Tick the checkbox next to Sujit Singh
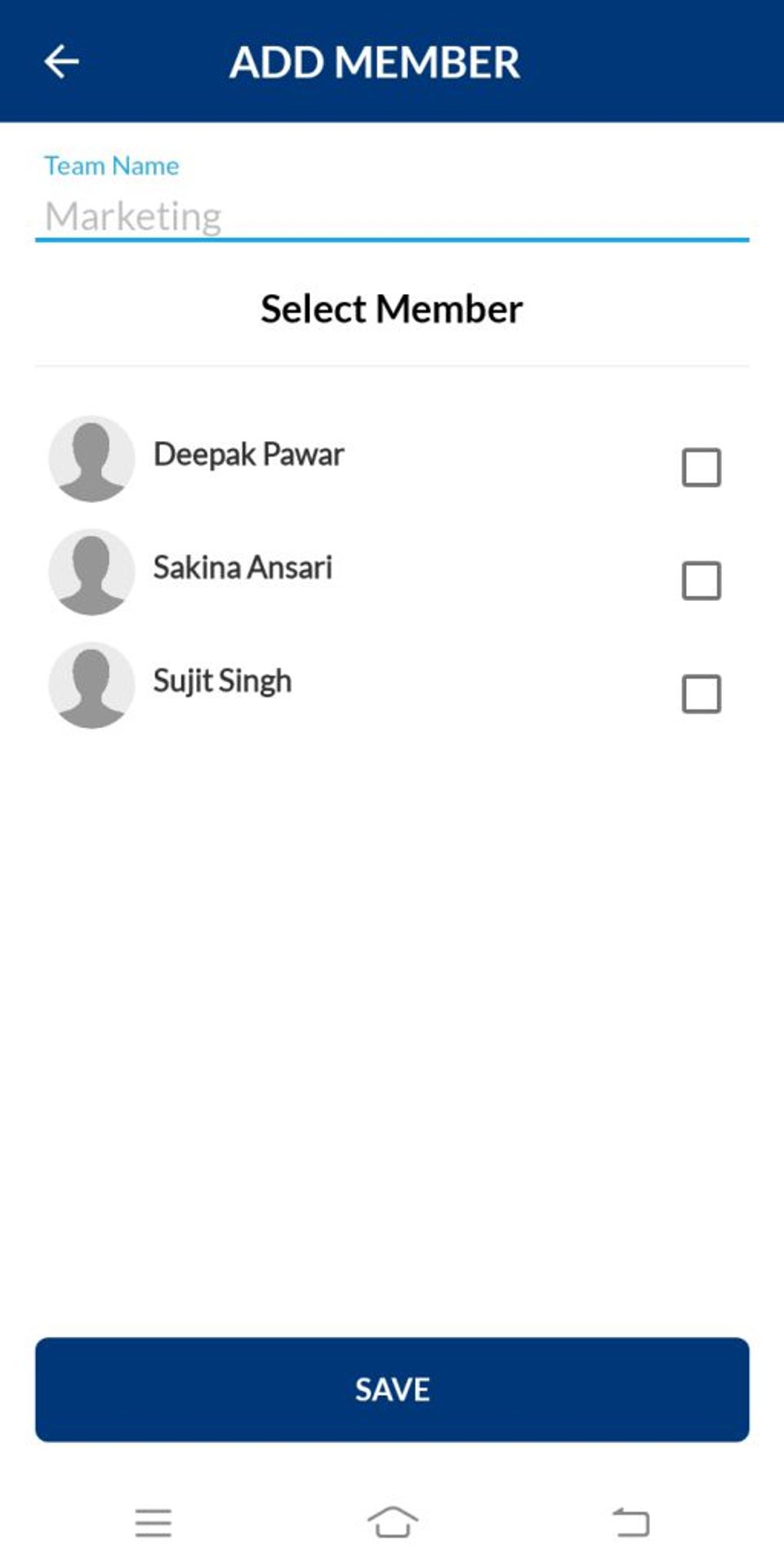Viewport: 784px width, 1568px height. (701, 694)
